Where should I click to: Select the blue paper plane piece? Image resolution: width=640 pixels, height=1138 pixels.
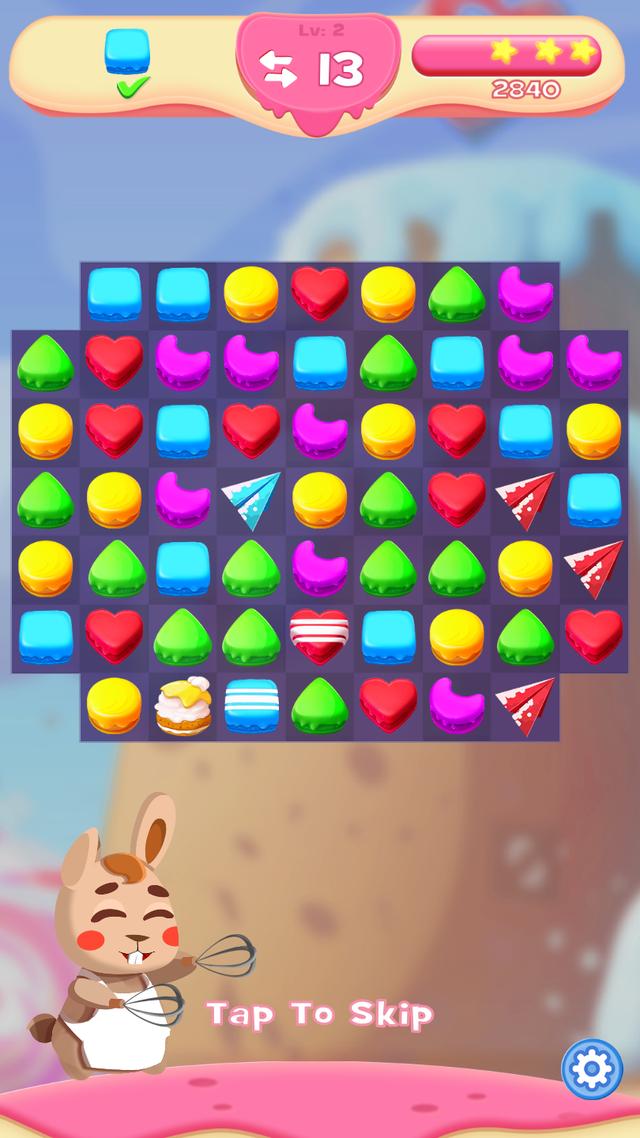[251, 500]
